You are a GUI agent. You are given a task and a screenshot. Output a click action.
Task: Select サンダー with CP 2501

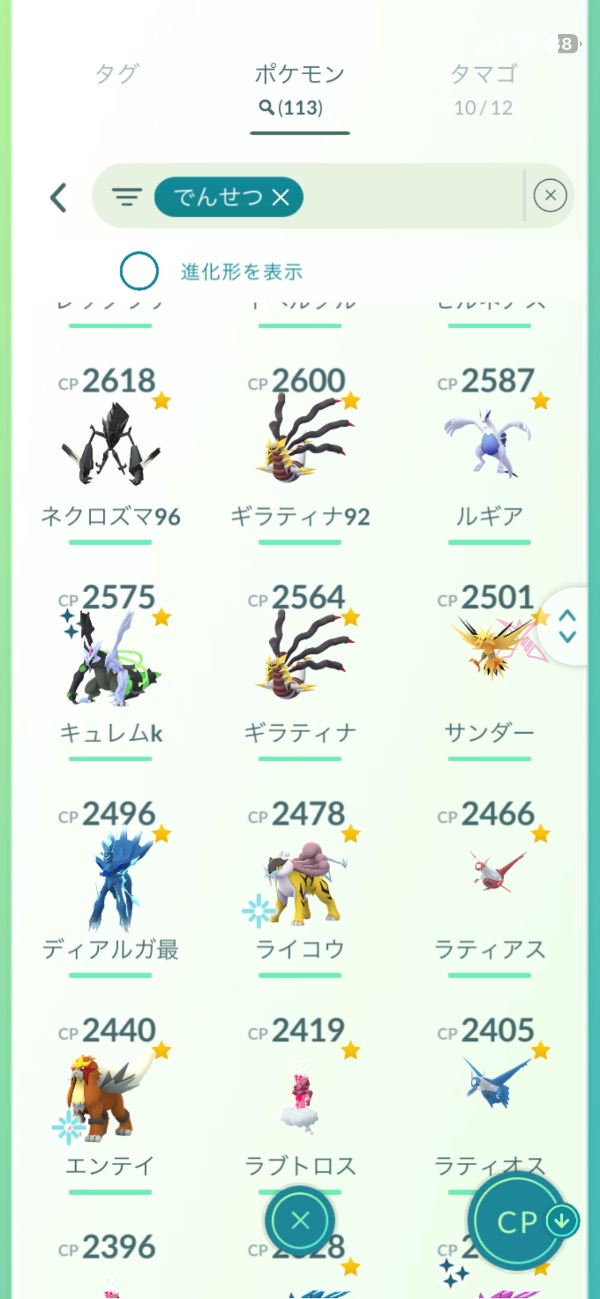pos(490,667)
